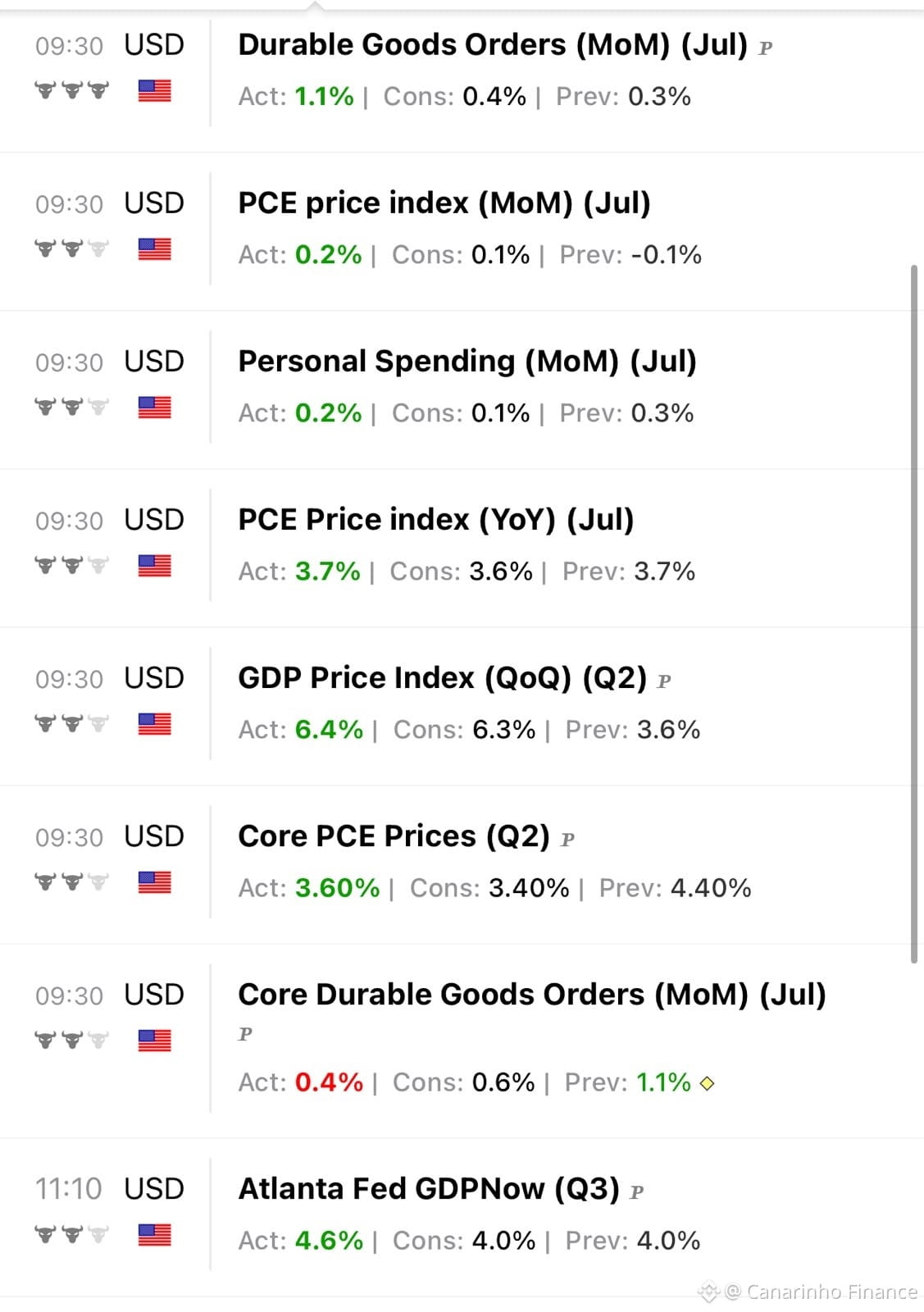This screenshot has height=1312, width=924.
Task: Open the Atlanta Fed GDPNow (Q3) event
Action: coord(462,1217)
